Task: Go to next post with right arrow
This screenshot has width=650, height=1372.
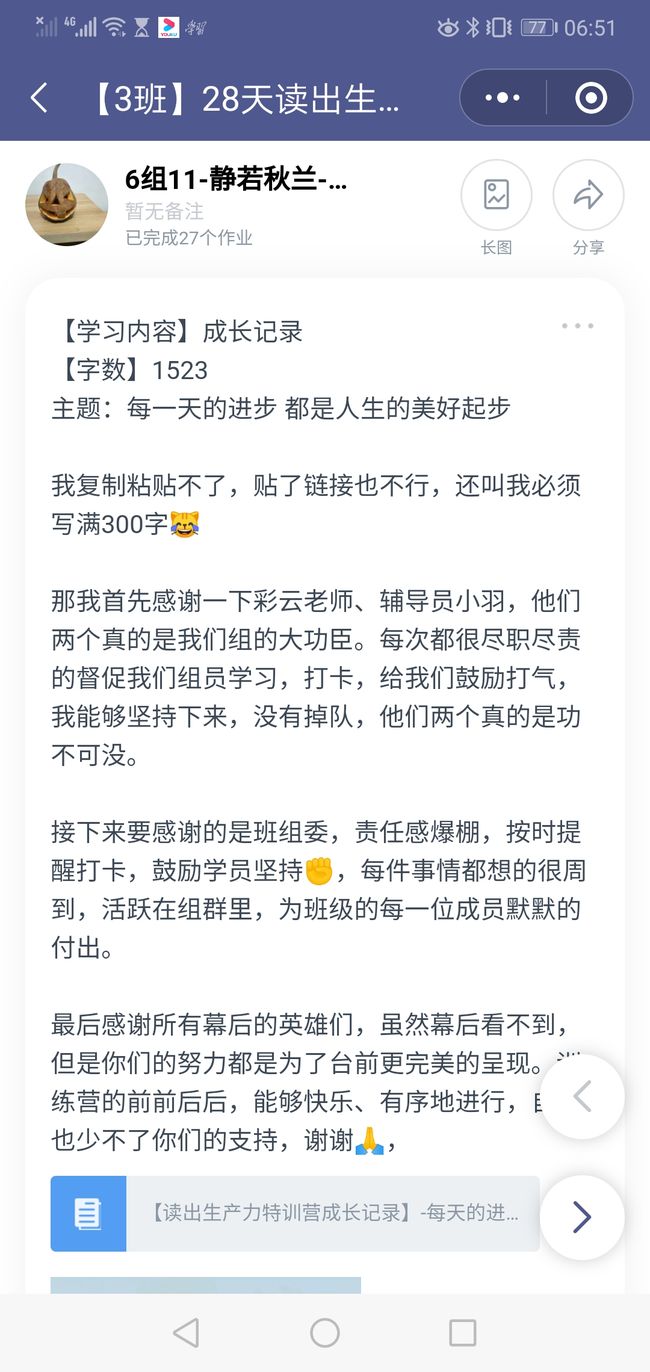Action: tap(582, 1217)
